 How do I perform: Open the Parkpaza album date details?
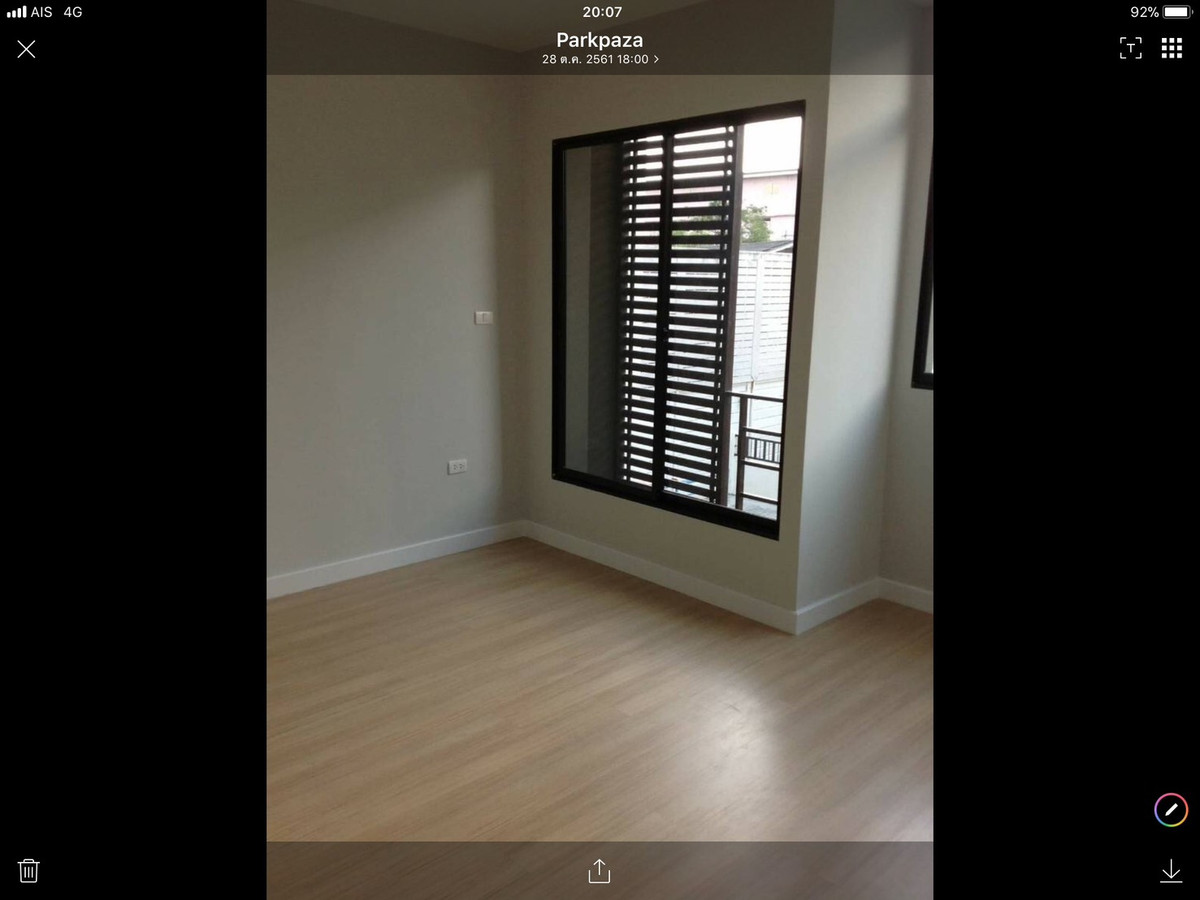pos(600,59)
